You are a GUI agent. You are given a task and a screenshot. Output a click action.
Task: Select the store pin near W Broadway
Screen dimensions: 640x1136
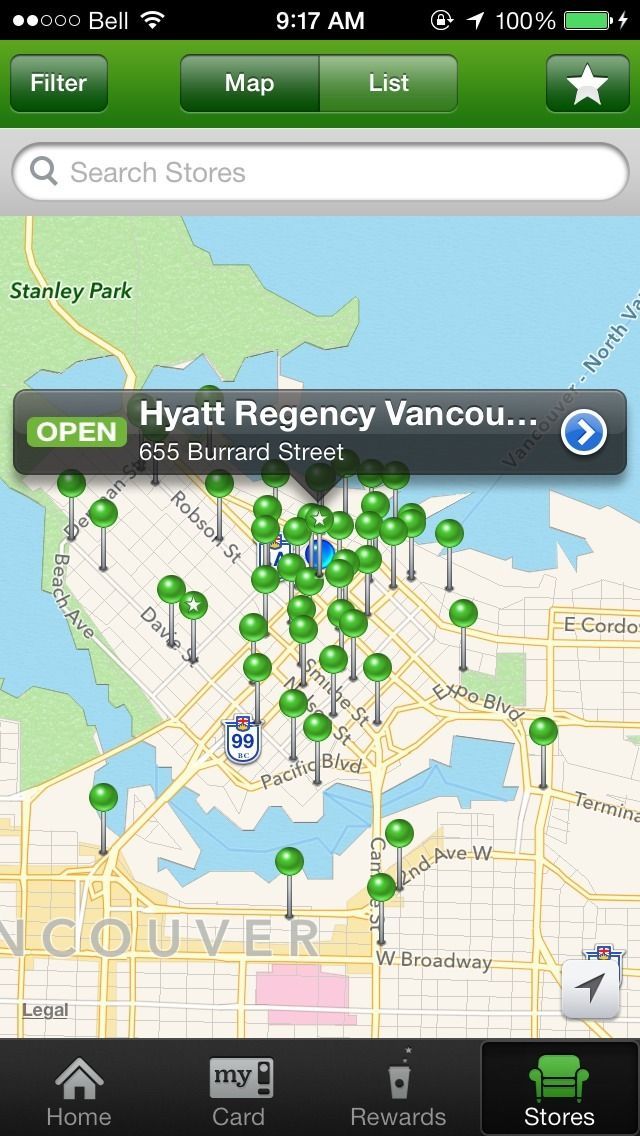point(381,888)
